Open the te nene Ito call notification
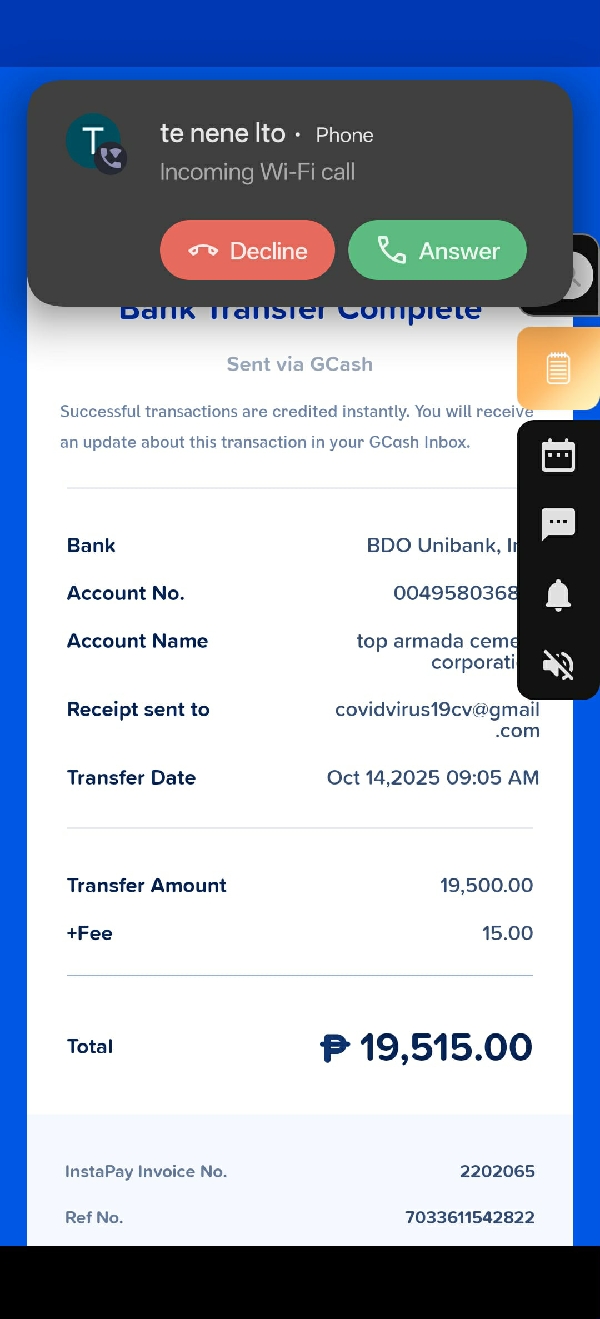 point(300,153)
